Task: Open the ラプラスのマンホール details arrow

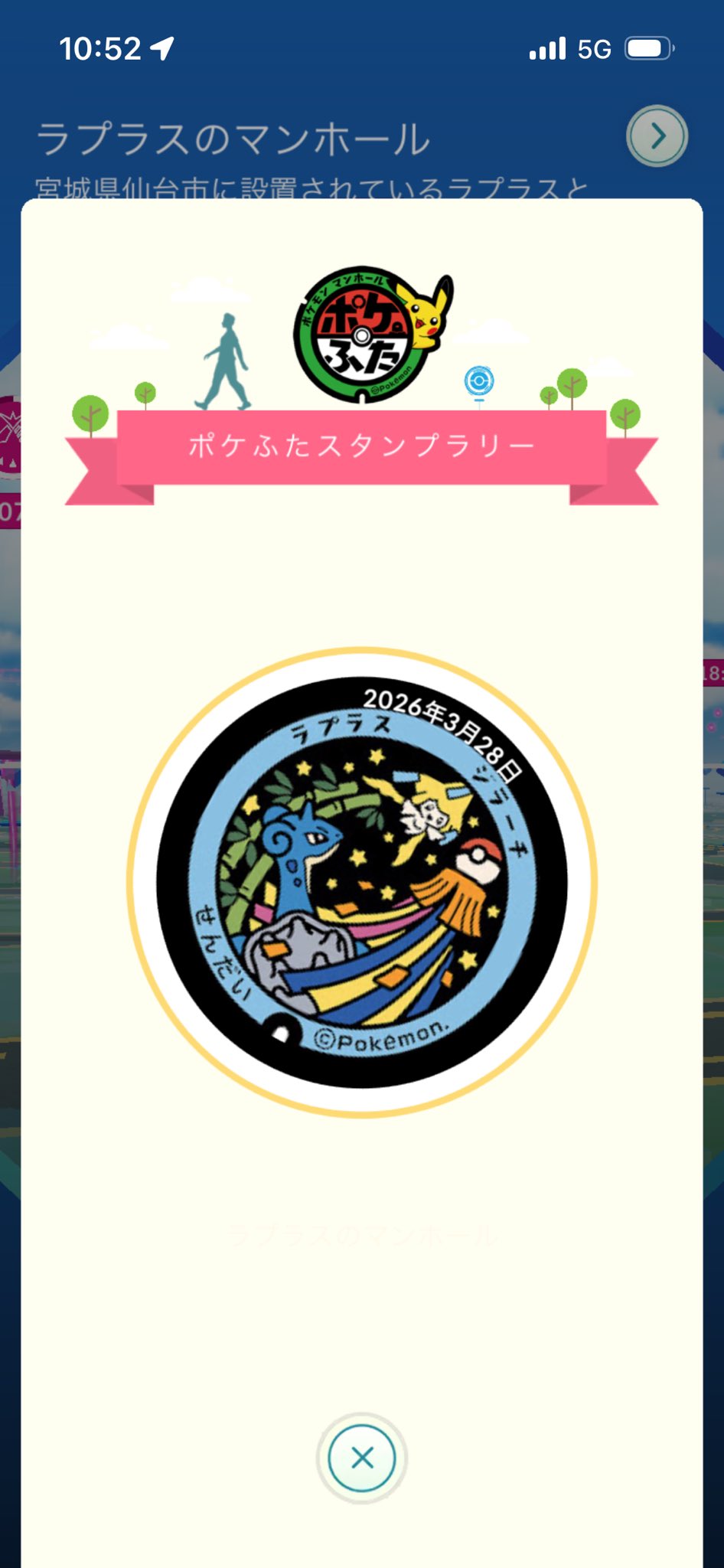Action: [x=657, y=136]
